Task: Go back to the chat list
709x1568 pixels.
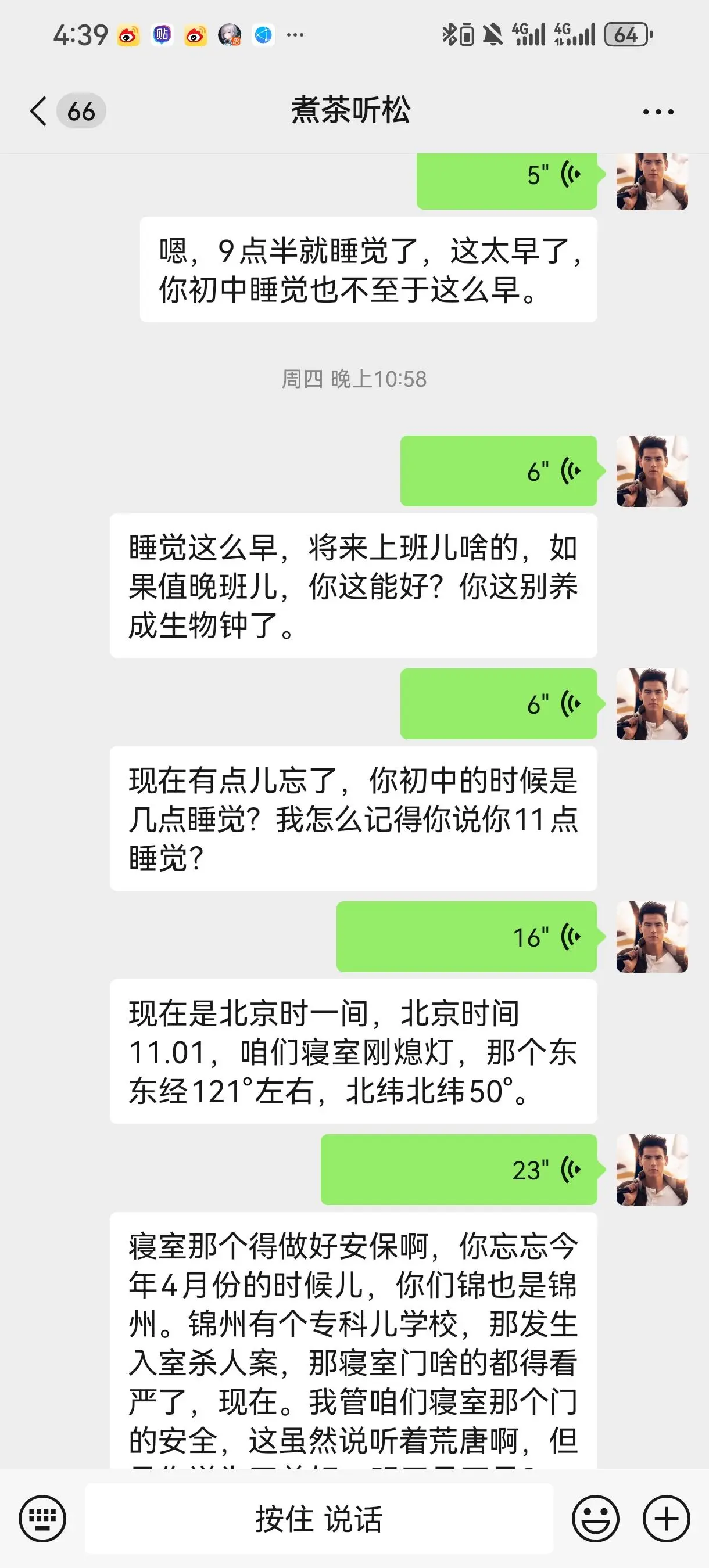Action: click(39, 112)
